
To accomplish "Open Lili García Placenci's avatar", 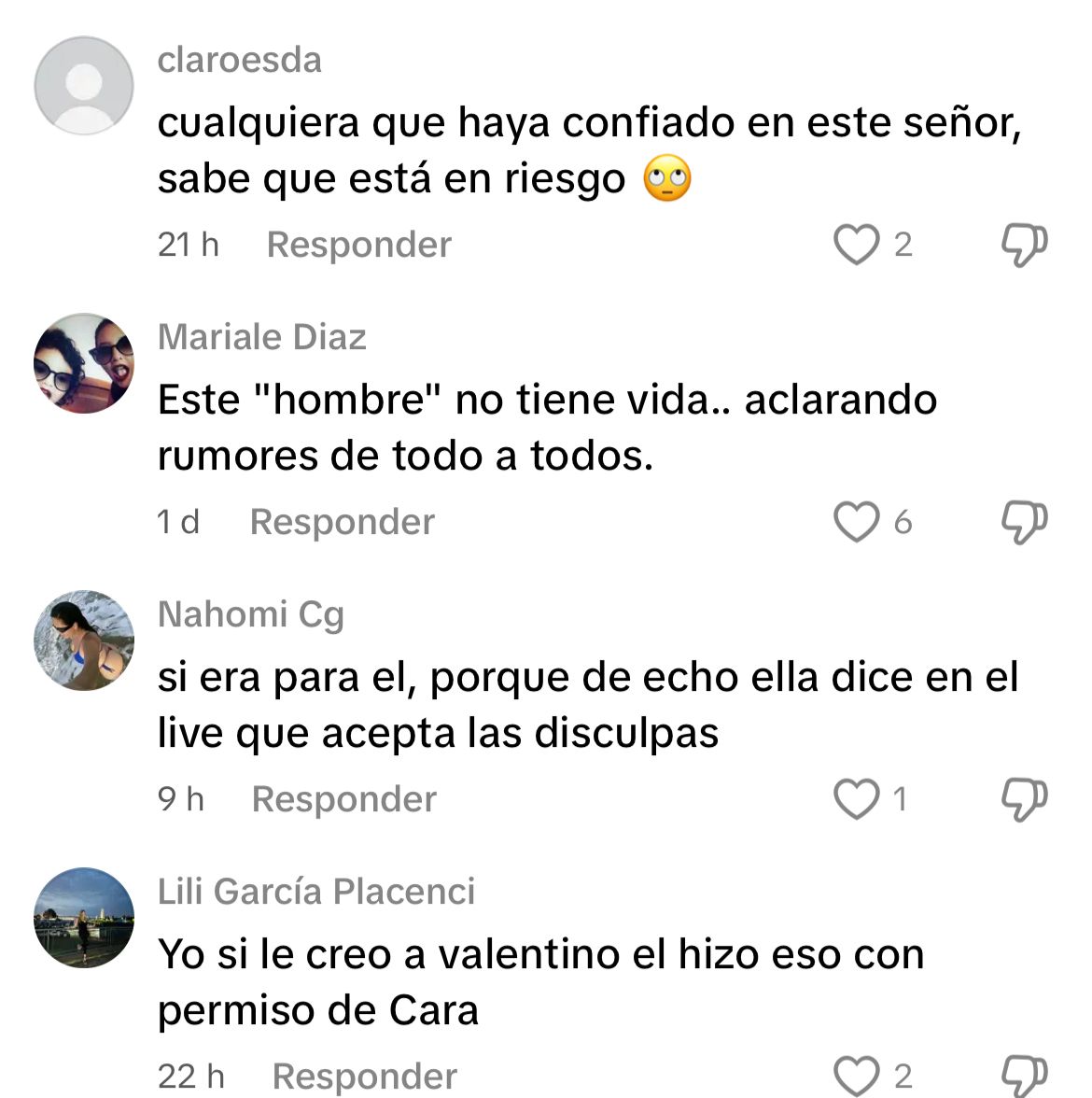I will (x=84, y=918).
